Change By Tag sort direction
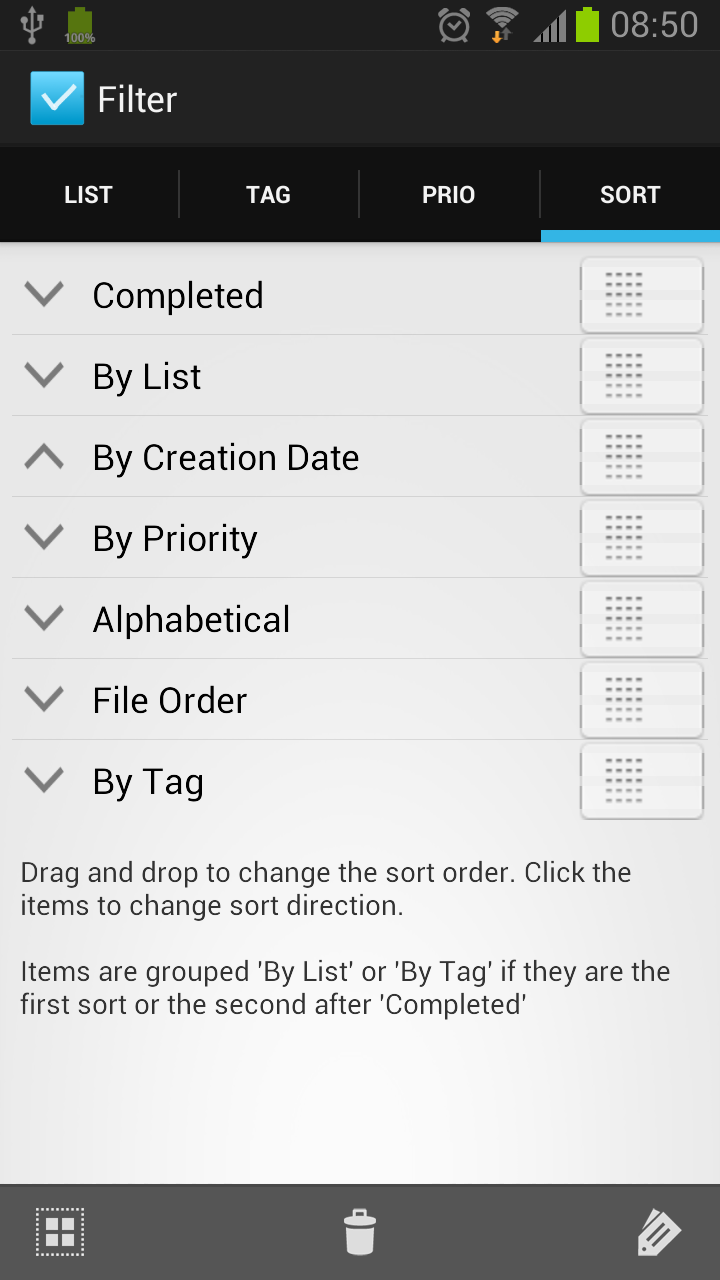 [148, 782]
